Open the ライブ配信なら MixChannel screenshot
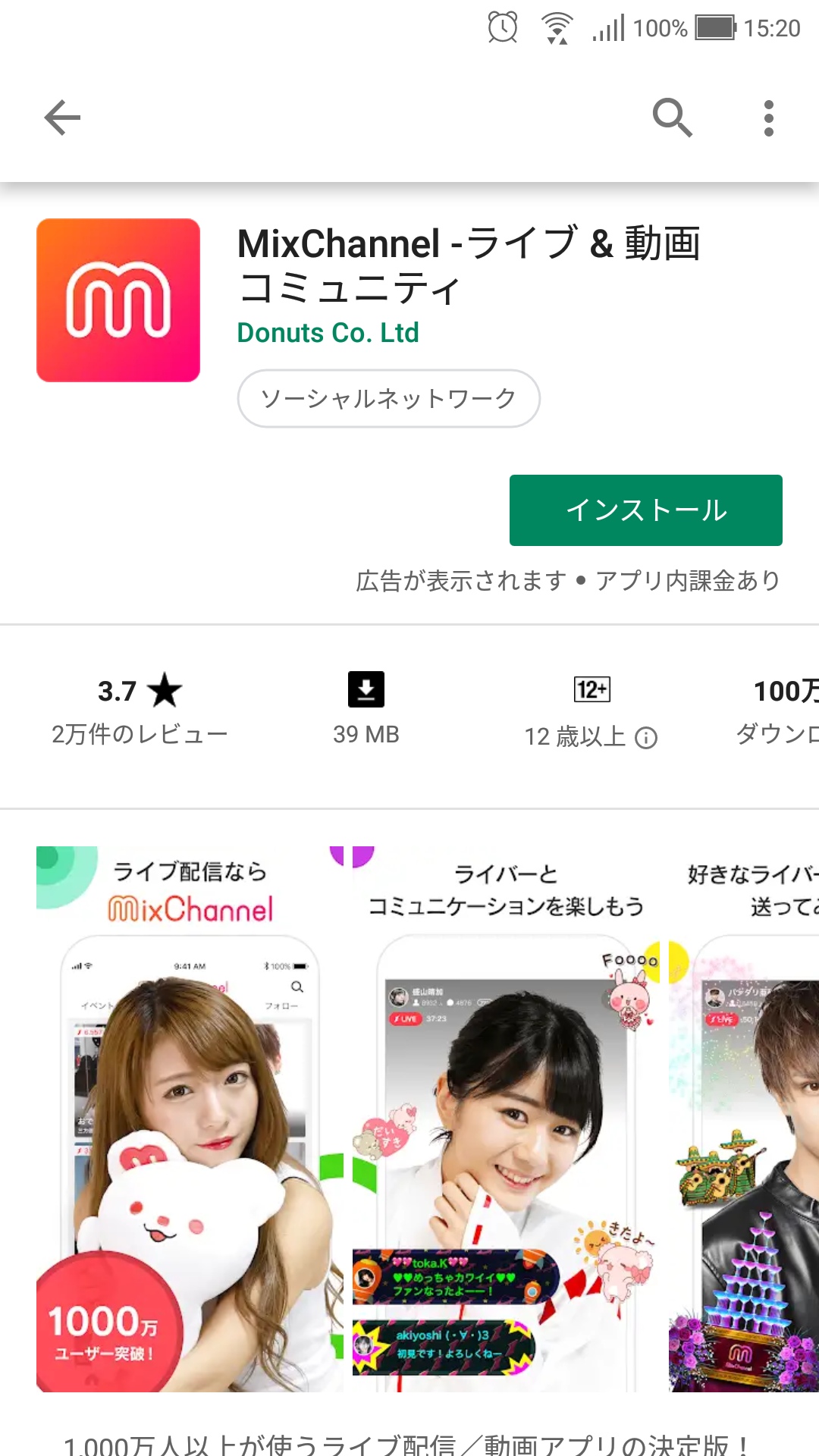819x1456 pixels. 188,1119
